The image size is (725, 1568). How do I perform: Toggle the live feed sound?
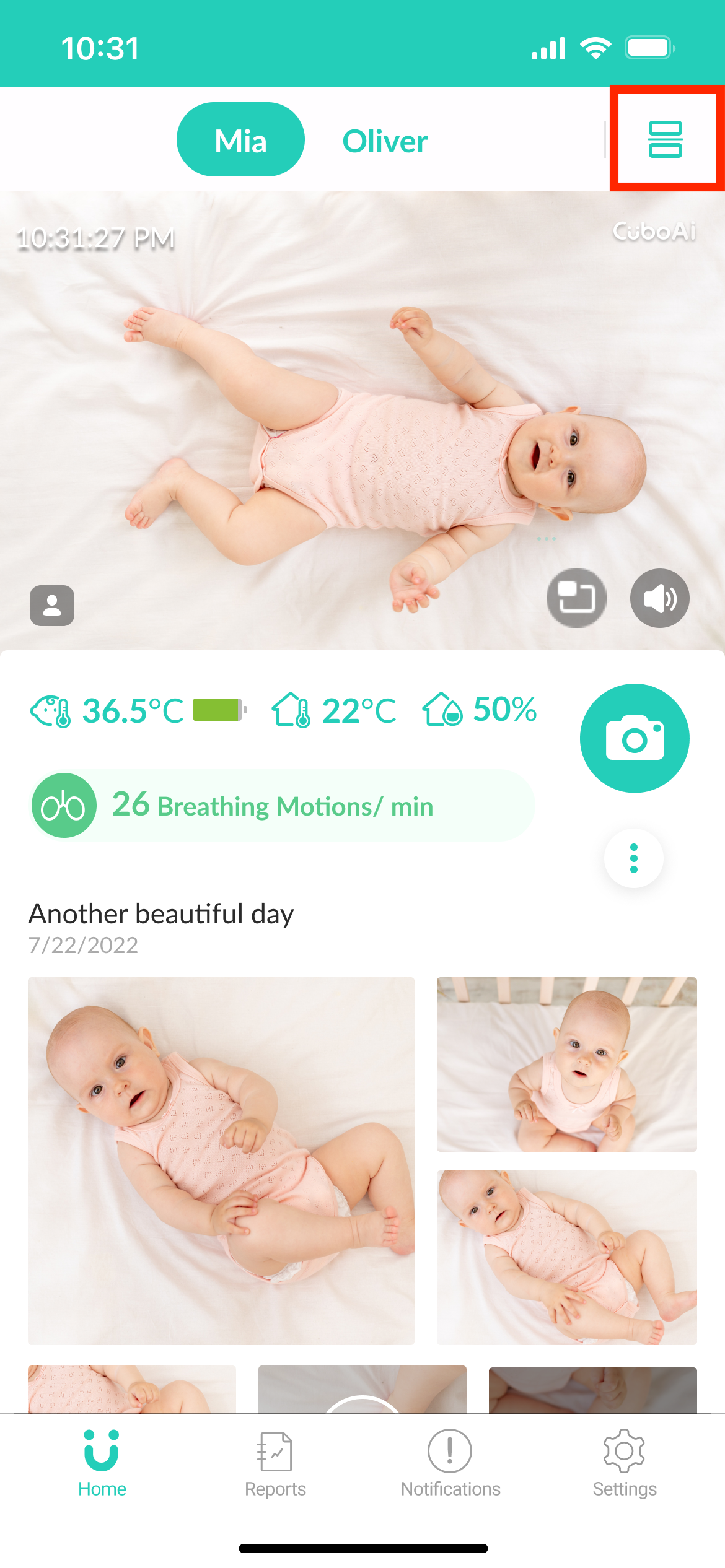(x=659, y=598)
